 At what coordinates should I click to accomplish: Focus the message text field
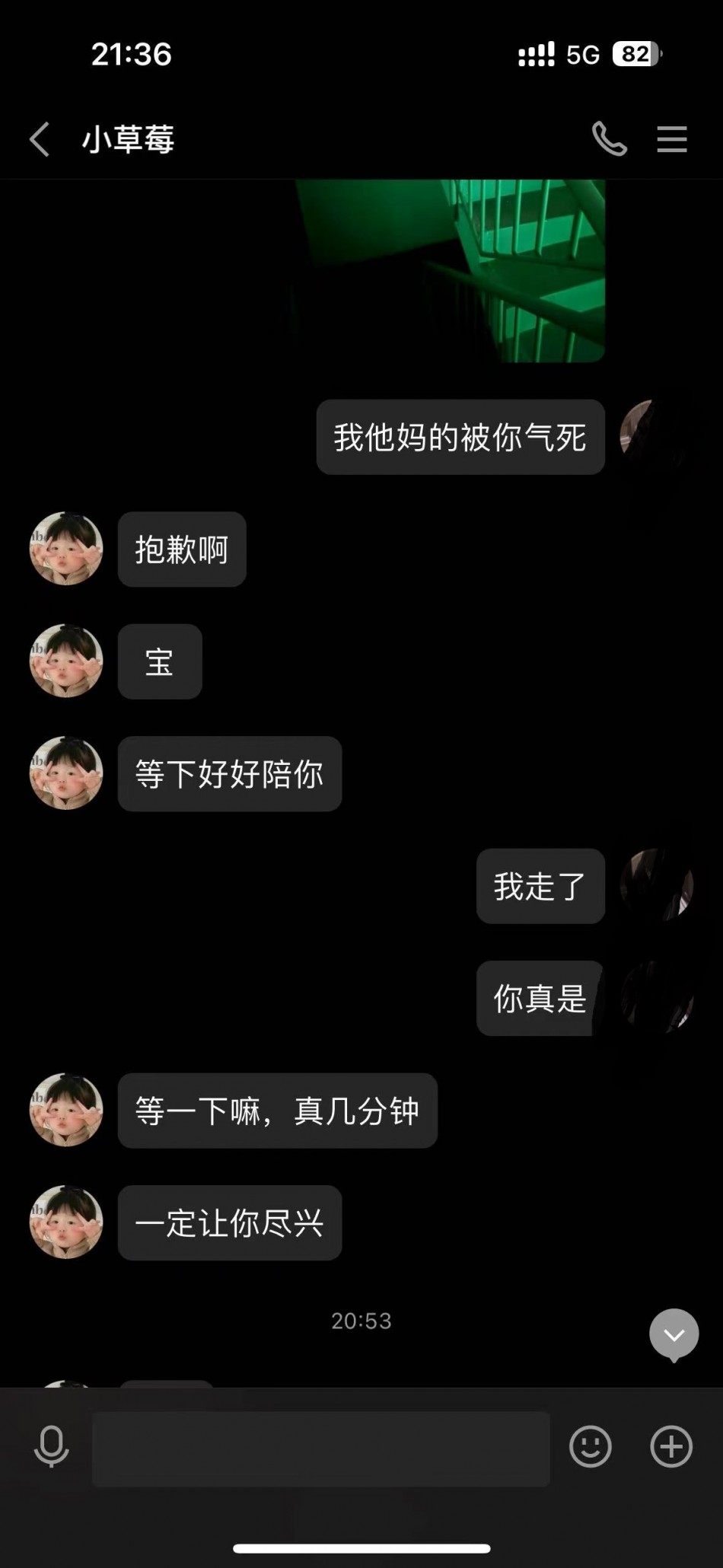click(320, 1448)
